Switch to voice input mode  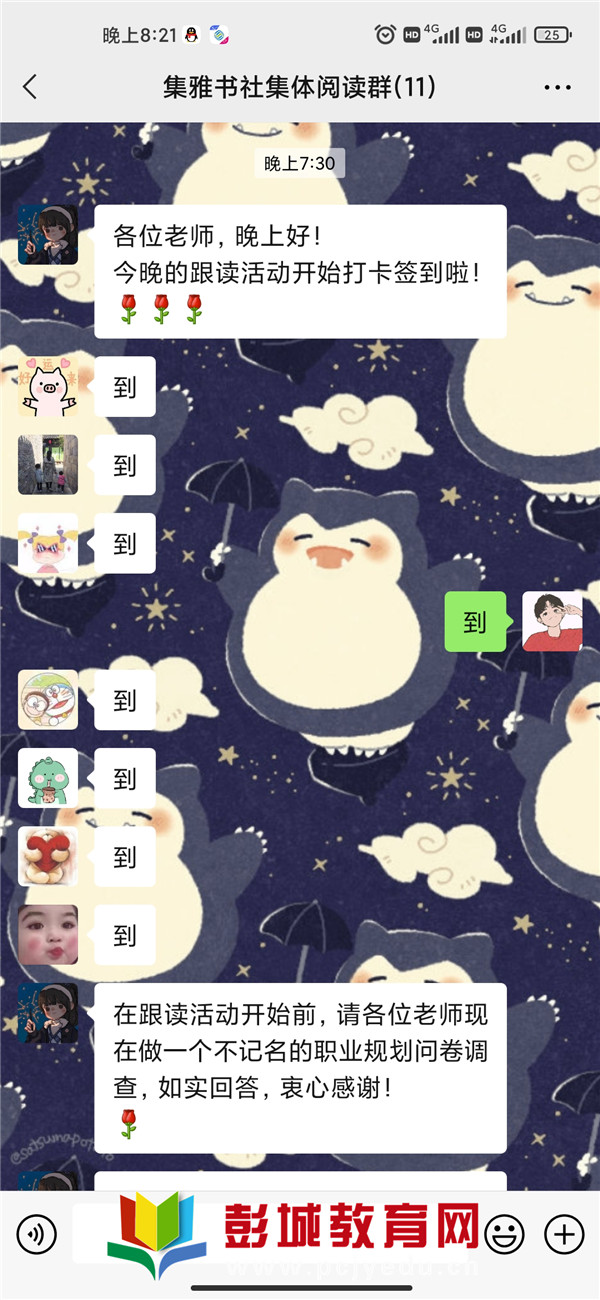tap(37, 1233)
